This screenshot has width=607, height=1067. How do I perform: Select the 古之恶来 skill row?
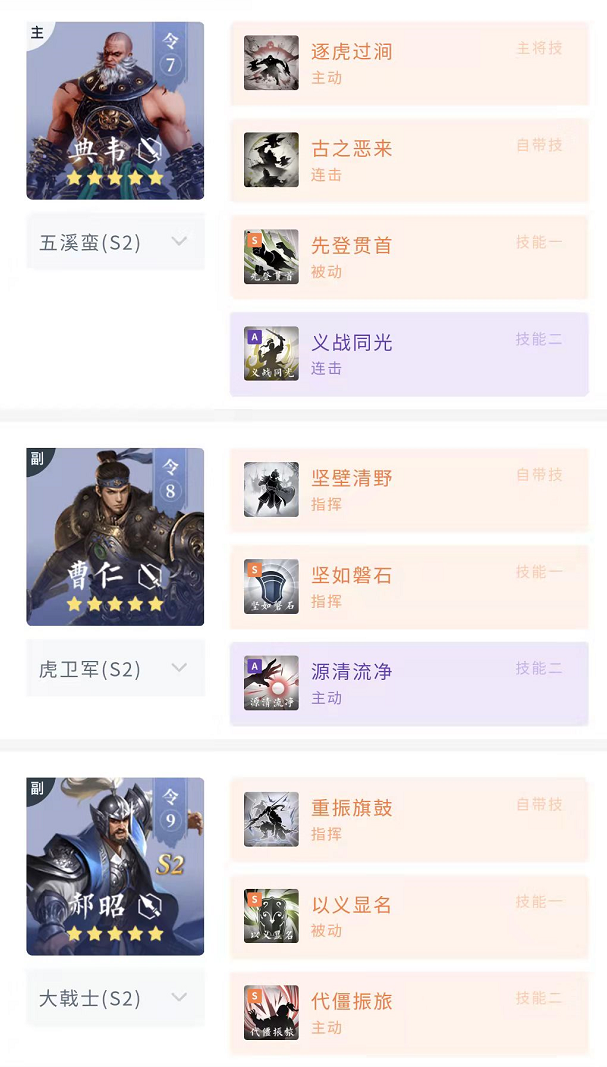pyautogui.click(x=408, y=160)
